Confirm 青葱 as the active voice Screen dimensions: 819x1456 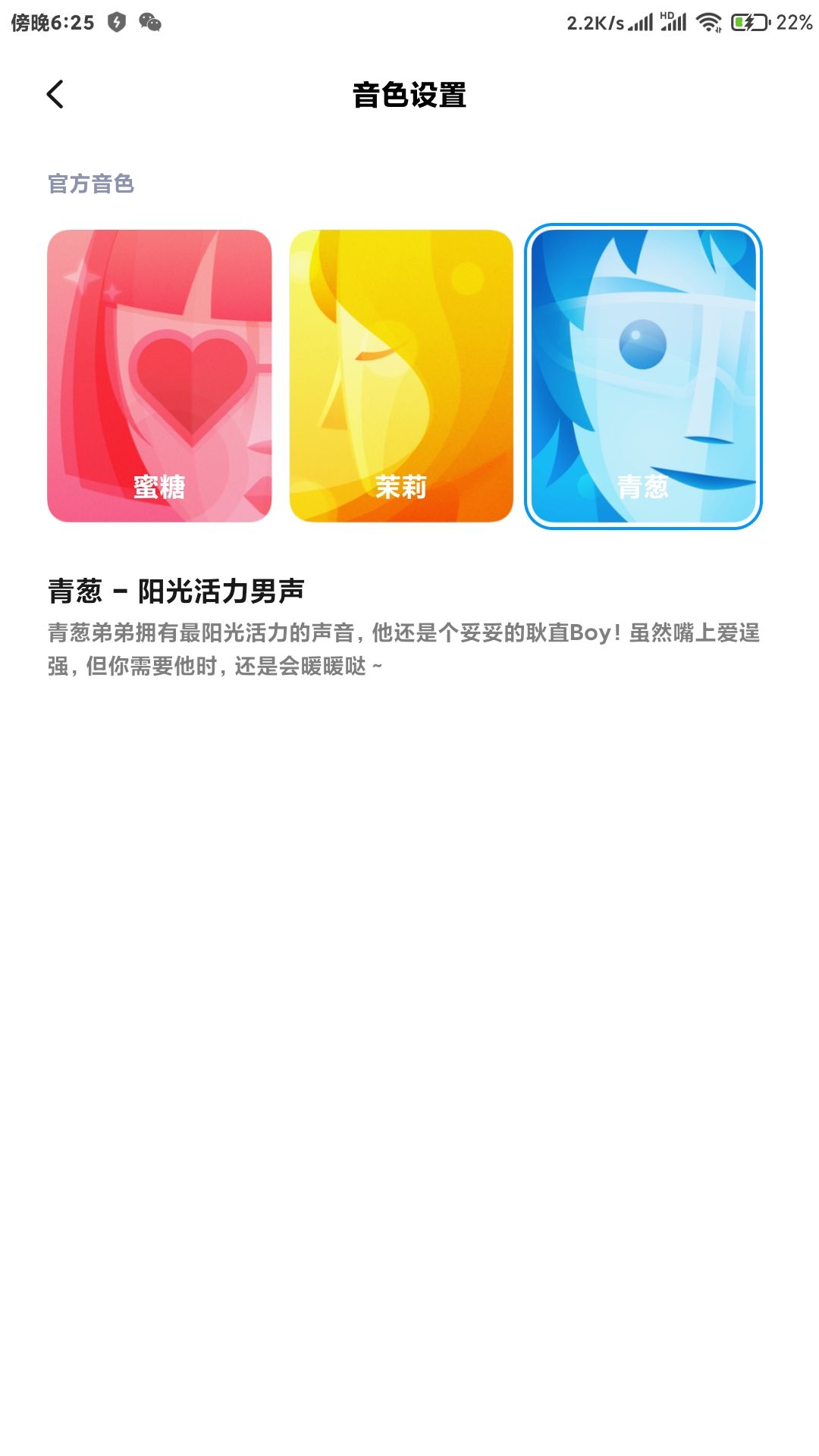pos(643,377)
